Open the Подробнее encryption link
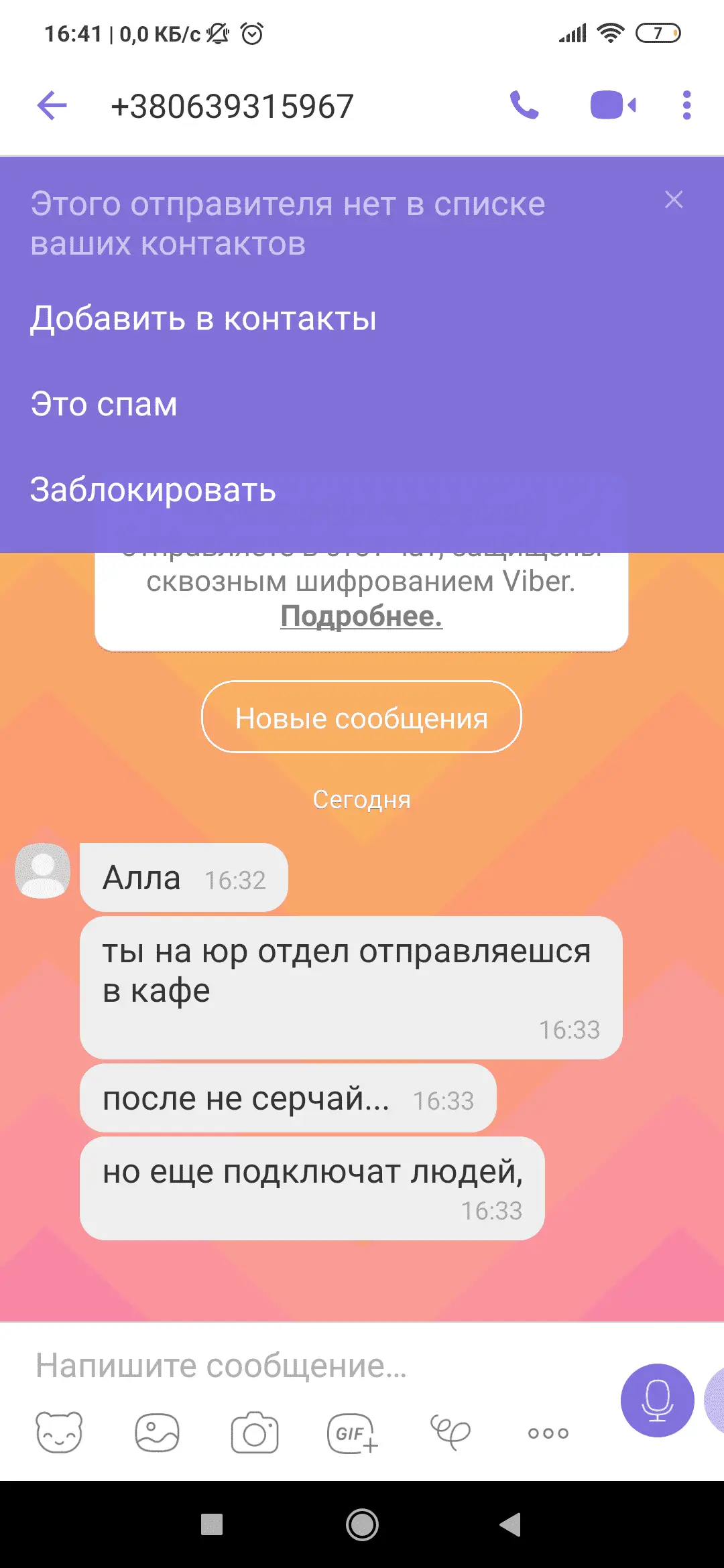The image size is (724, 1568). 361,616
